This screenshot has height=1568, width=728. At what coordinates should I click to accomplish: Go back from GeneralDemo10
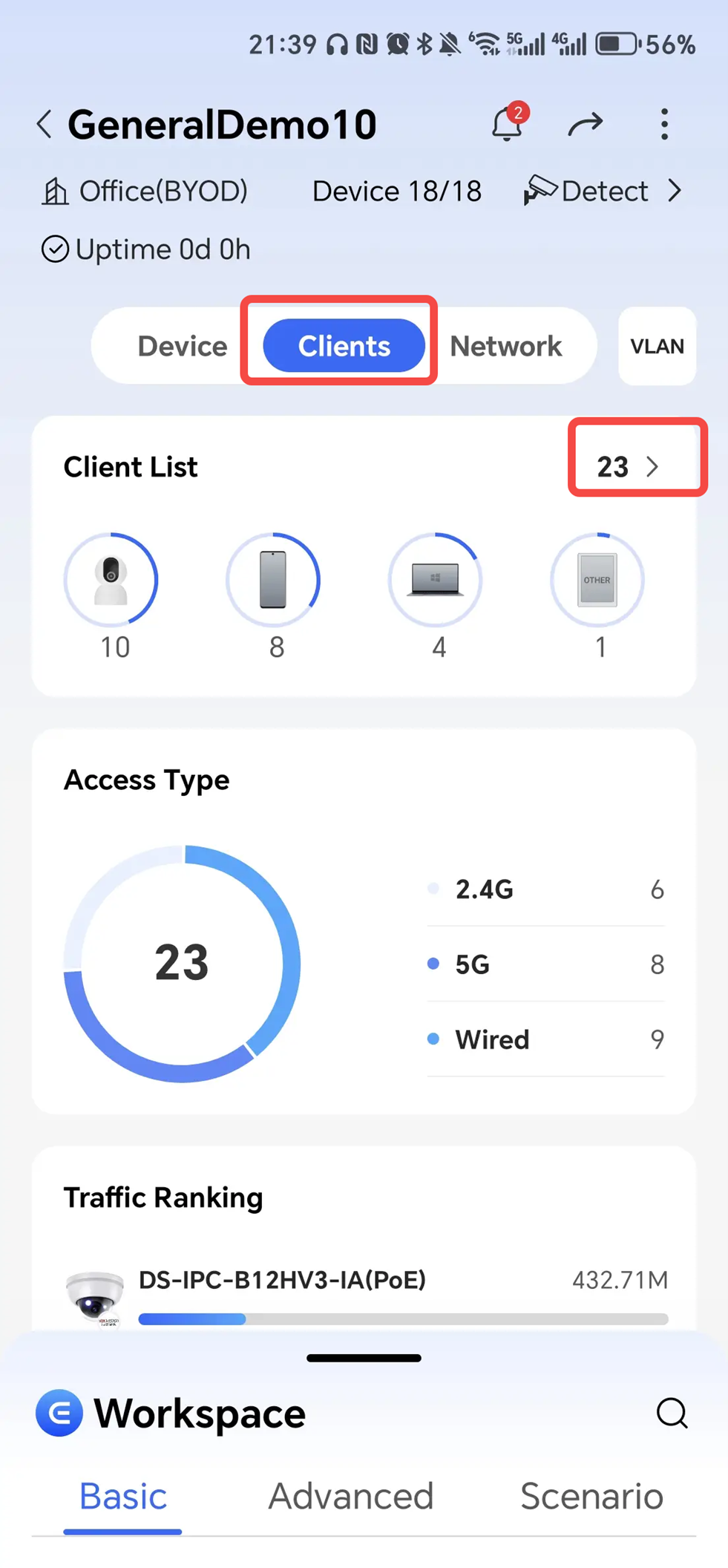(45, 124)
